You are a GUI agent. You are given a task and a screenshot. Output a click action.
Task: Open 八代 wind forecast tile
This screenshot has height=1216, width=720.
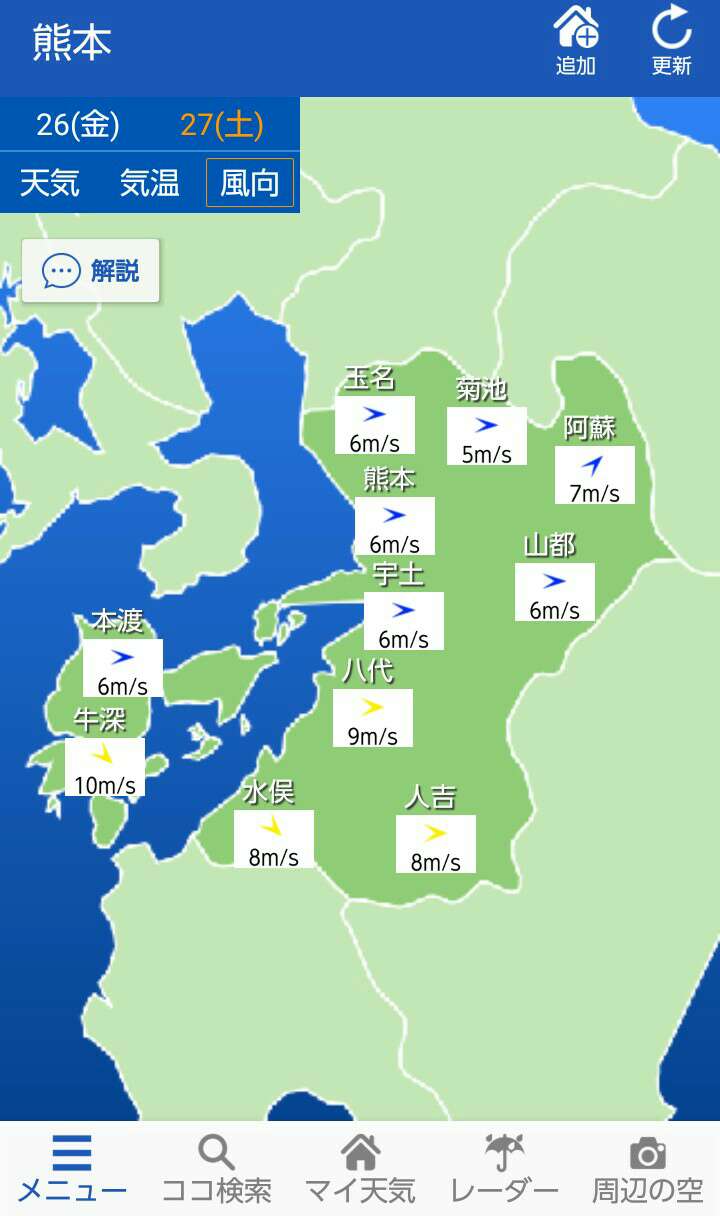click(373, 718)
